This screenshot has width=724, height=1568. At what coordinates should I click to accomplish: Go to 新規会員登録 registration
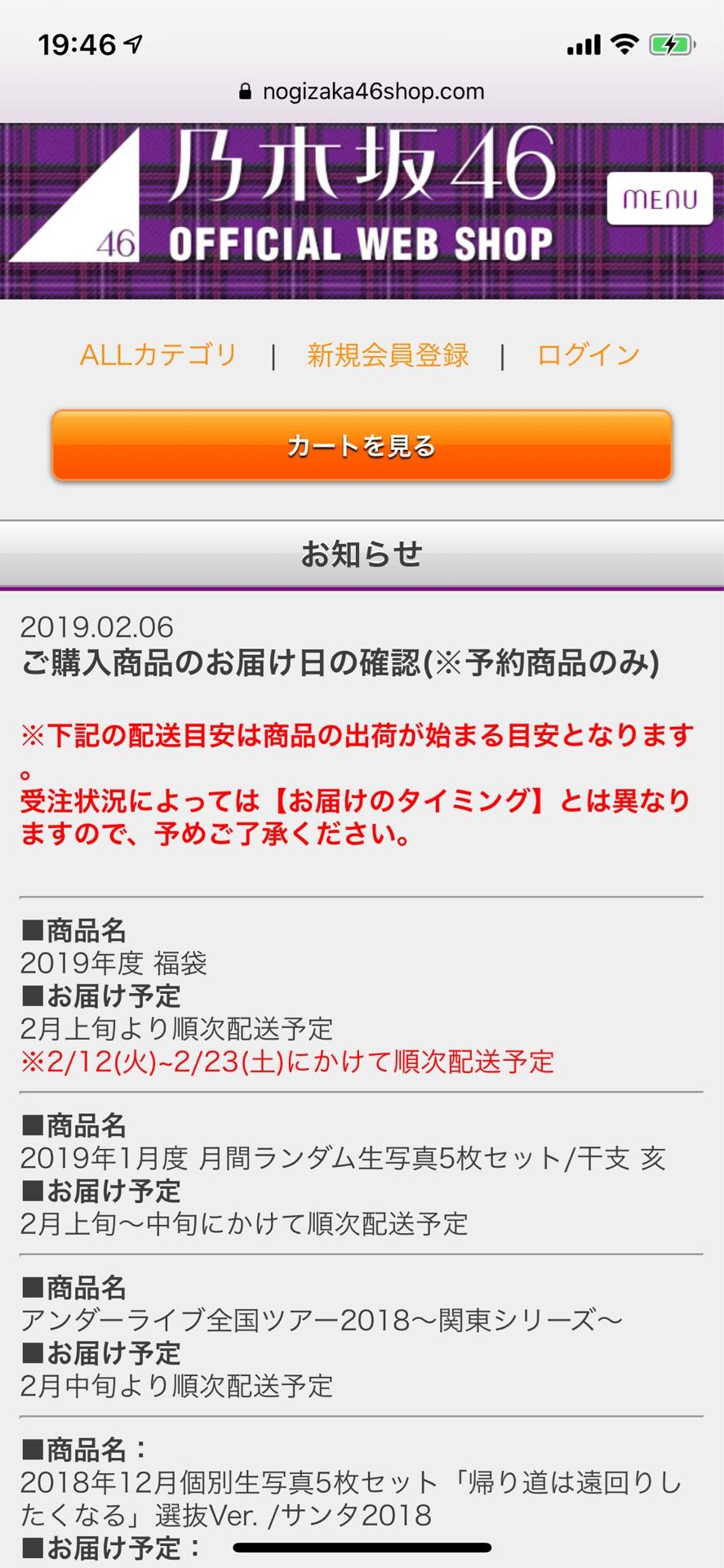coord(388,355)
